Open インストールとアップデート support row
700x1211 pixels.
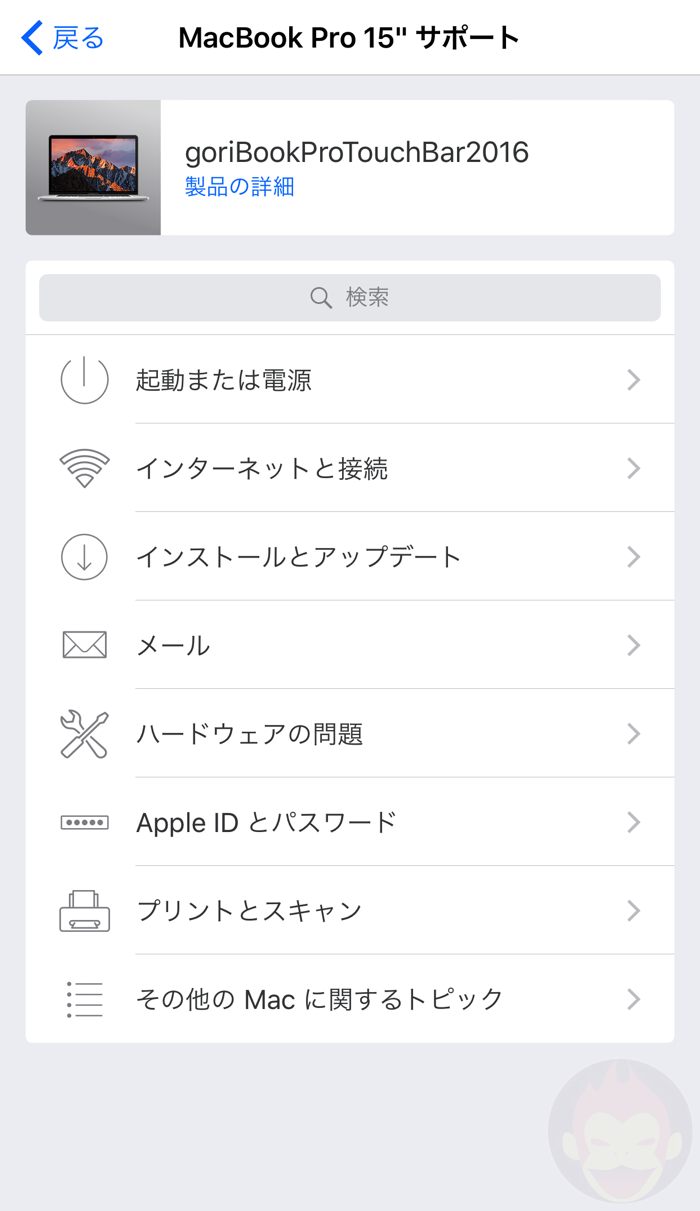coord(350,557)
